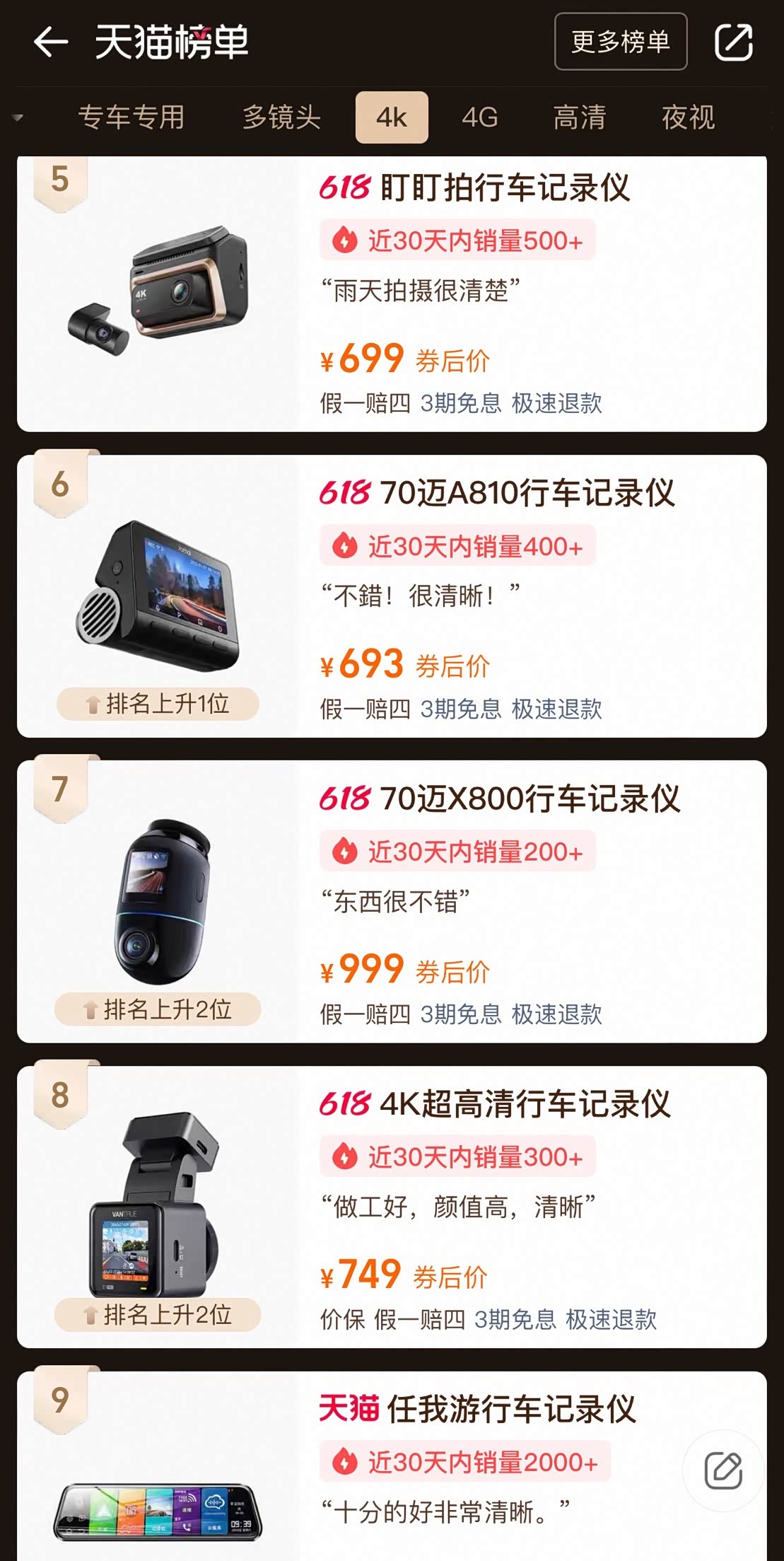Open the 70迈A810行车记录仪 product card
This screenshot has height=1561, width=784.
click(392, 596)
